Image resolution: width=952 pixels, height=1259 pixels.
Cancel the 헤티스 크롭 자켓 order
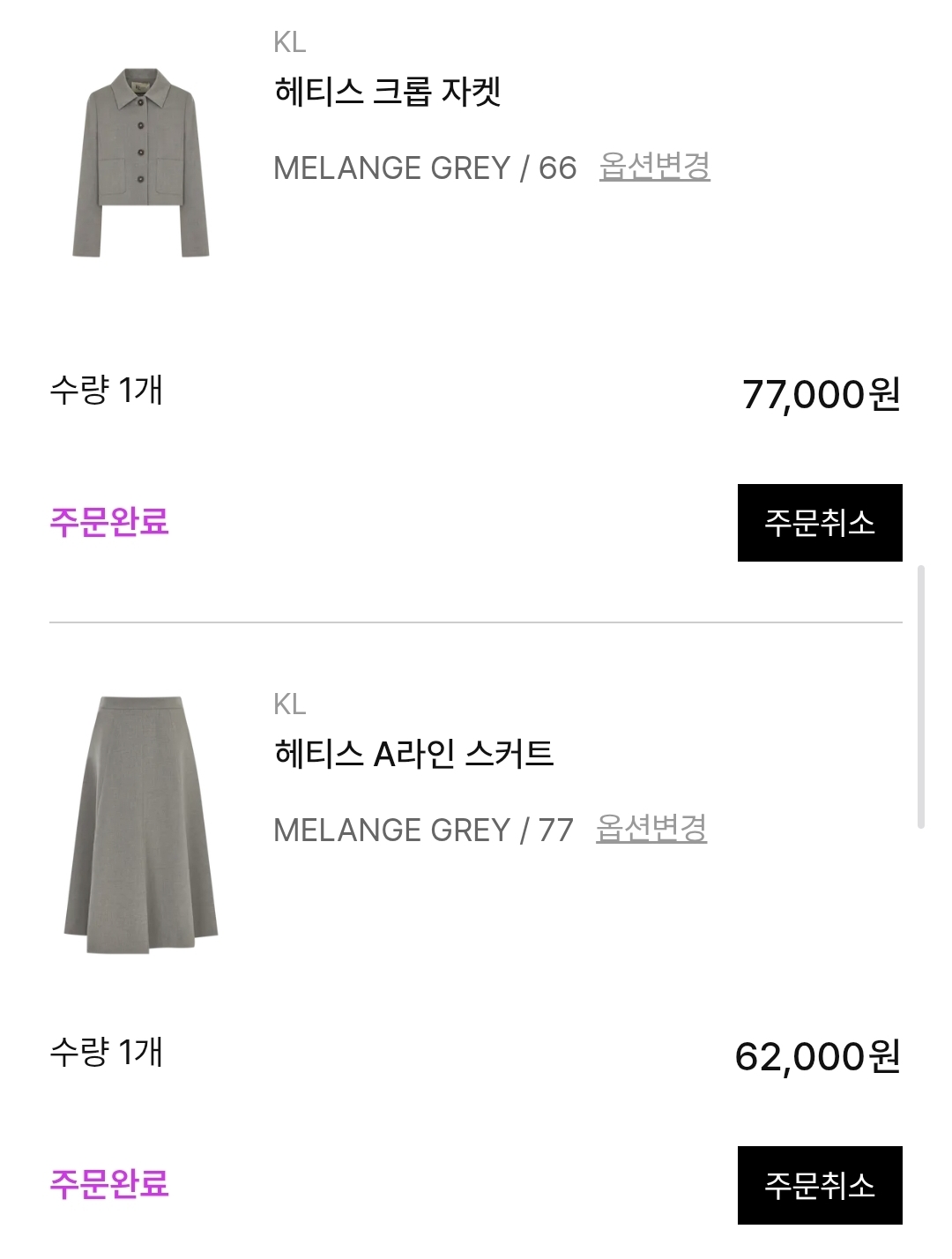[819, 523]
